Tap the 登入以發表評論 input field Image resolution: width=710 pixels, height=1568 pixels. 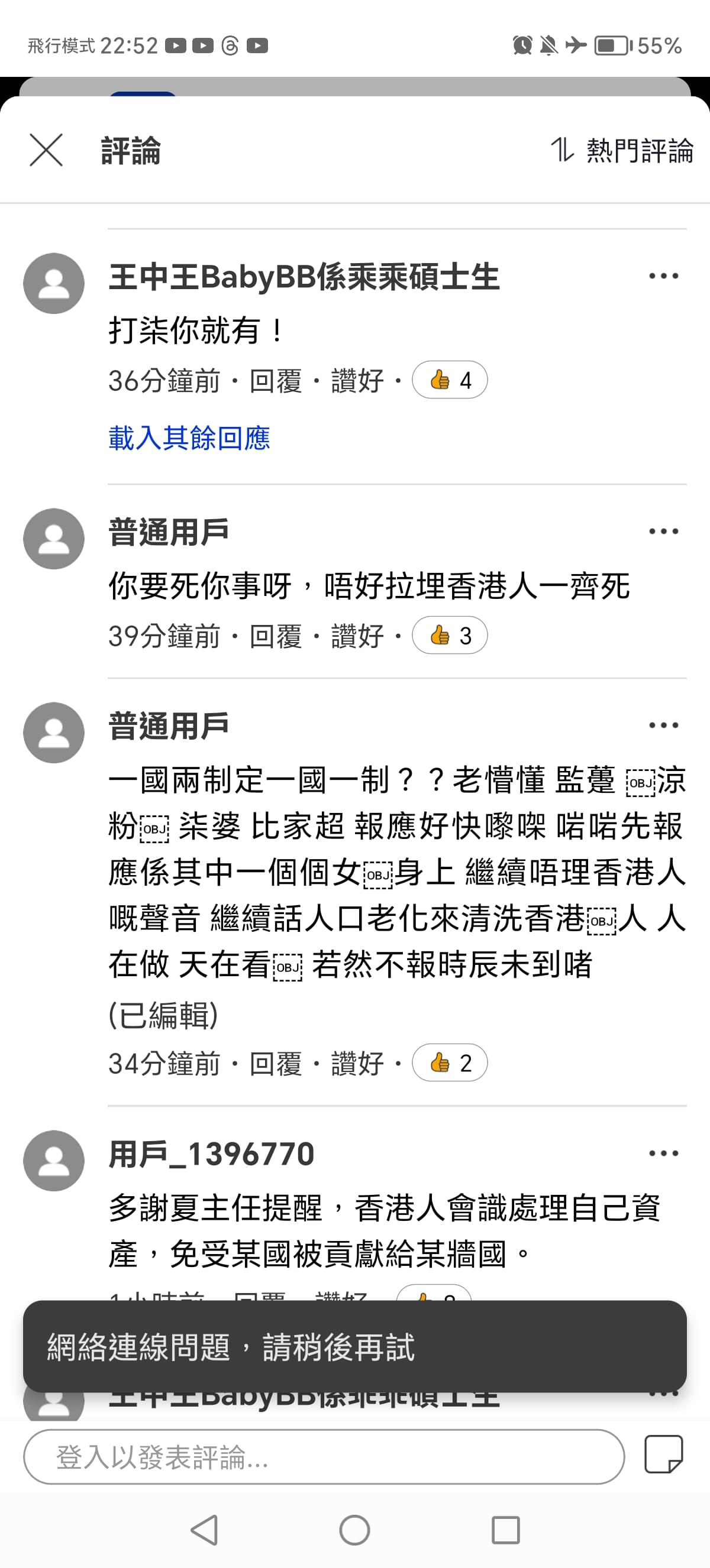click(324, 1457)
